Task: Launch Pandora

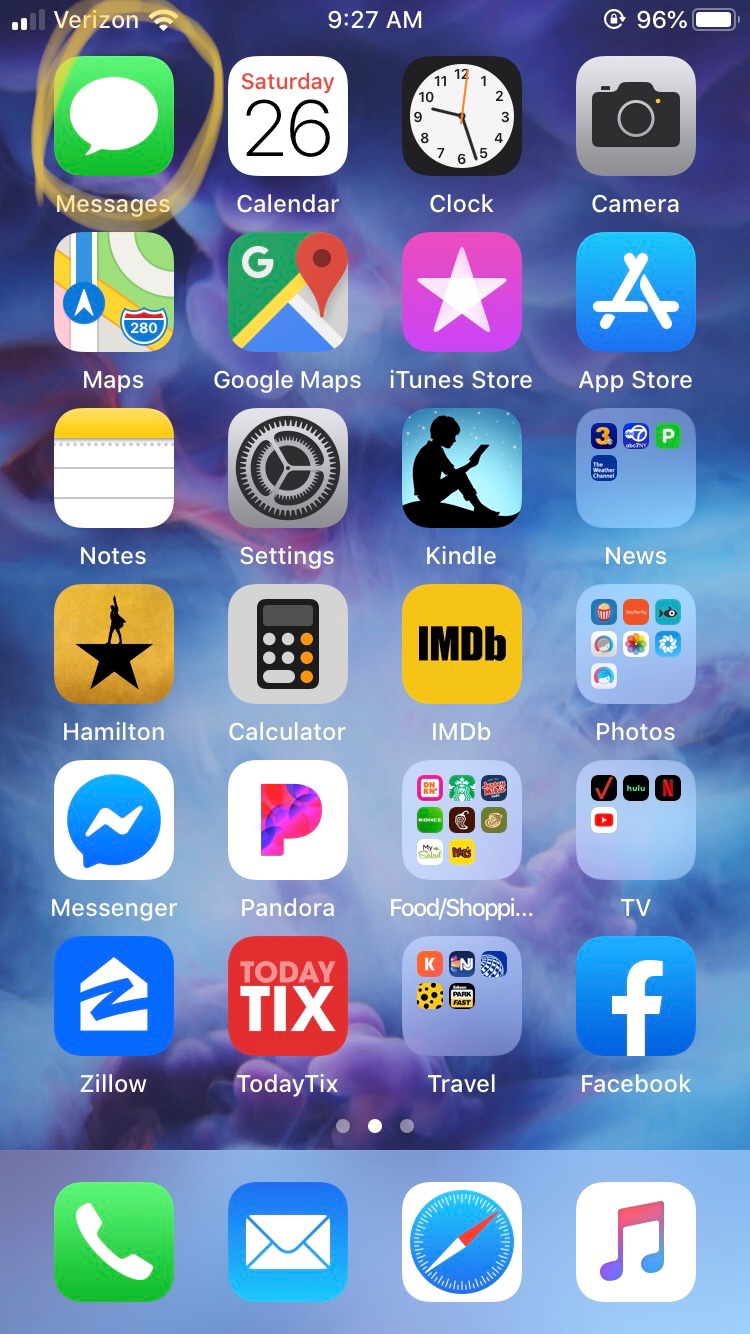Action: point(287,820)
